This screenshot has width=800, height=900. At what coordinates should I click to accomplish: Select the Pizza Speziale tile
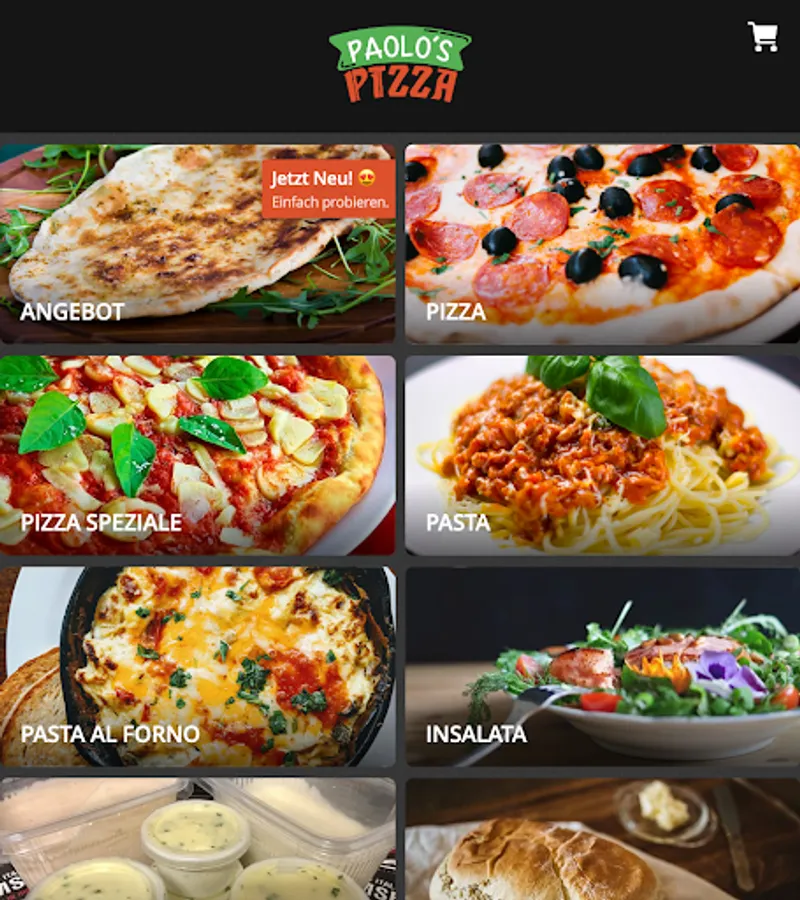(197, 455)
